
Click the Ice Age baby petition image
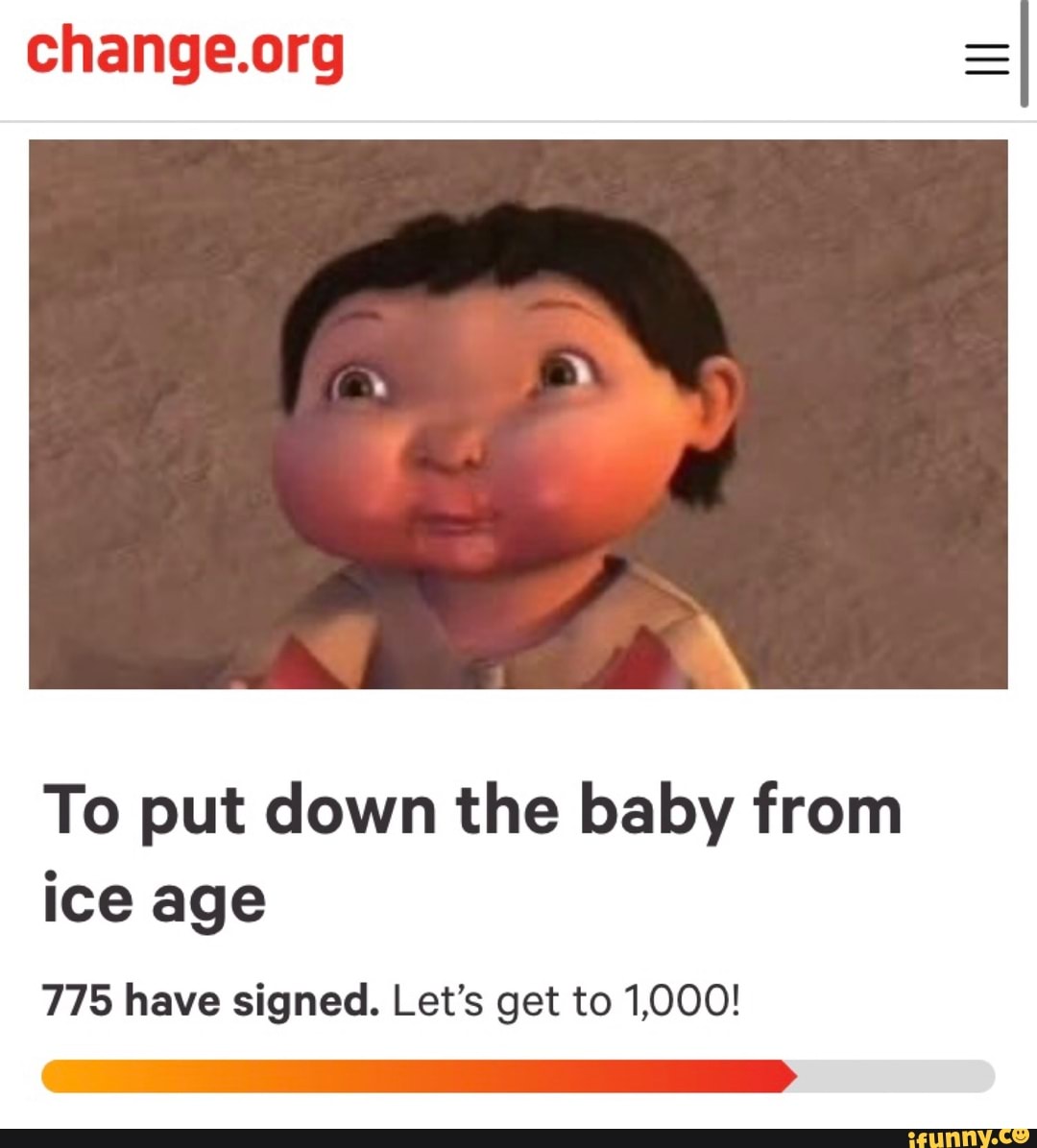pyautogui.click(x=518, y=413)
